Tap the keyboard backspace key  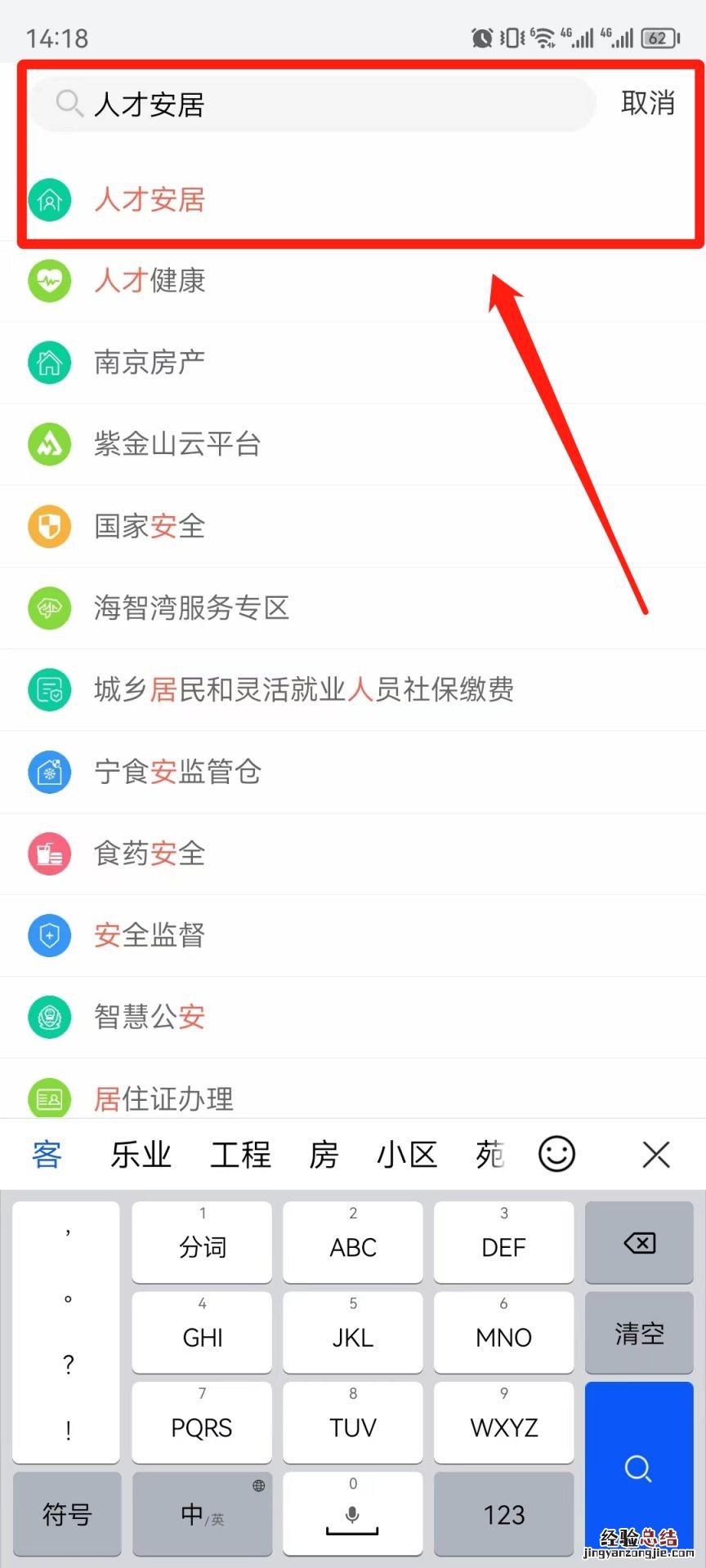(639, 1243)
